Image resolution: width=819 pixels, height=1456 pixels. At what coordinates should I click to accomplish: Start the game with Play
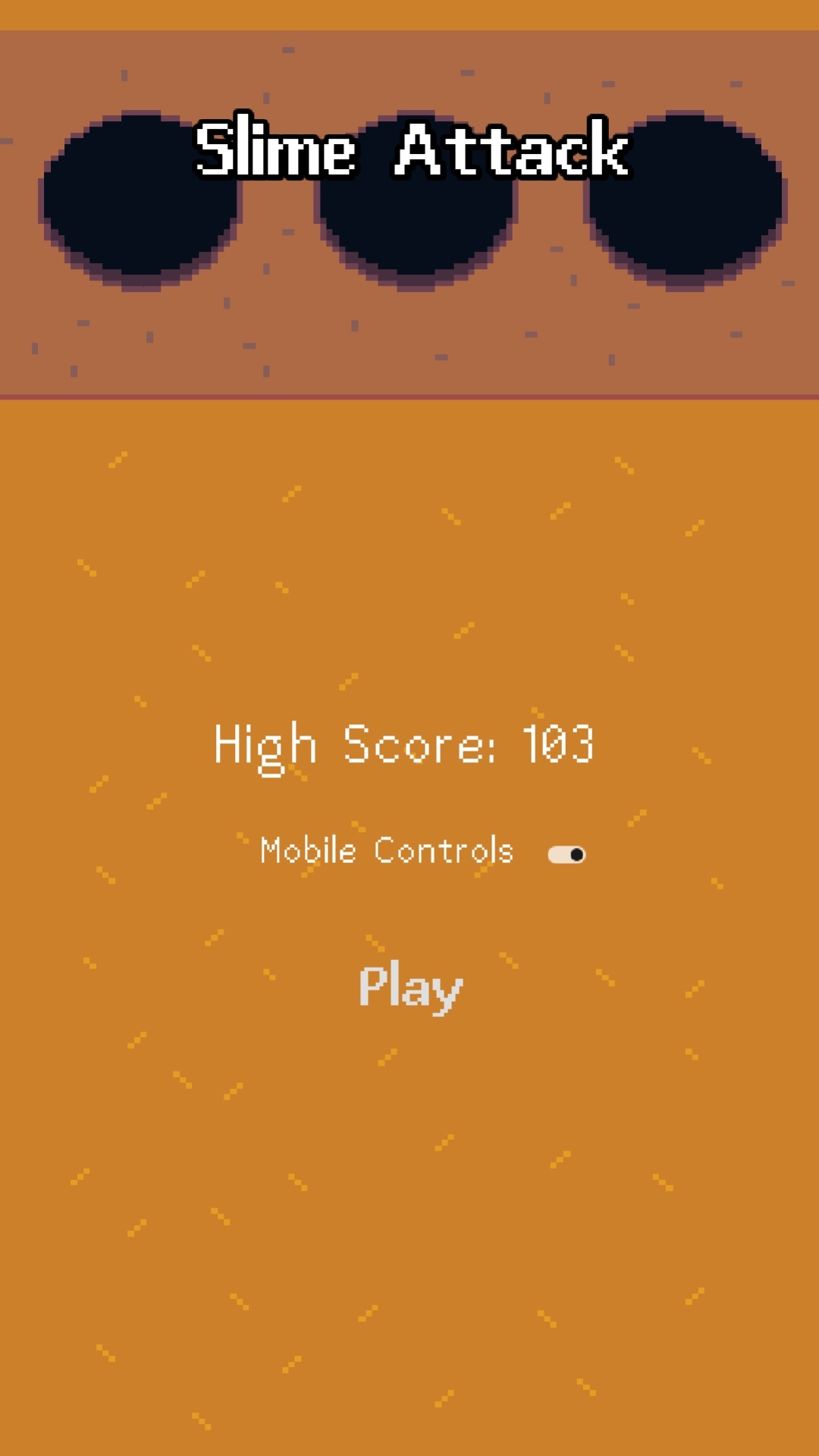point(410,988)
